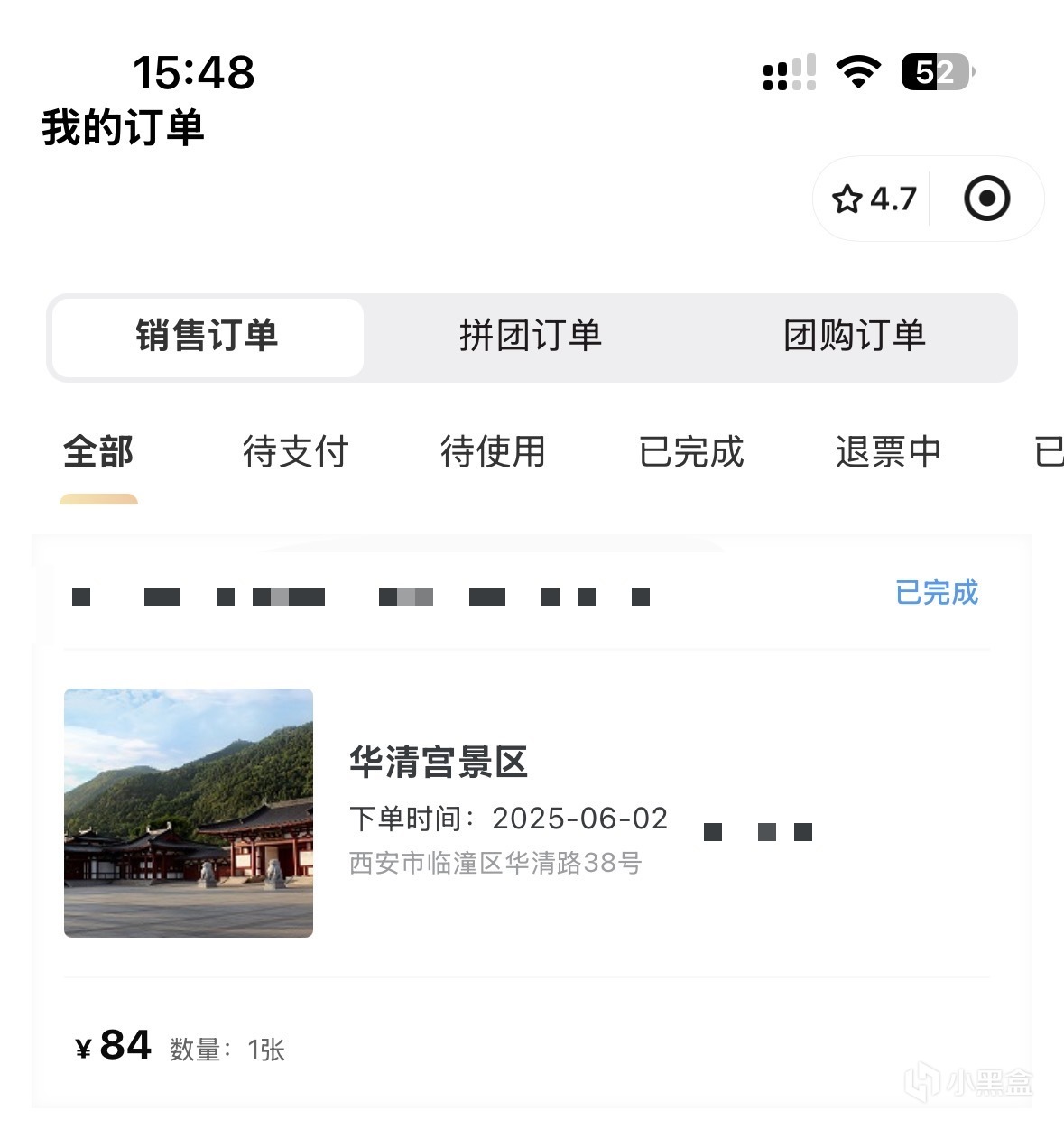Switch to 拼团订单 segment

point(530,337)
